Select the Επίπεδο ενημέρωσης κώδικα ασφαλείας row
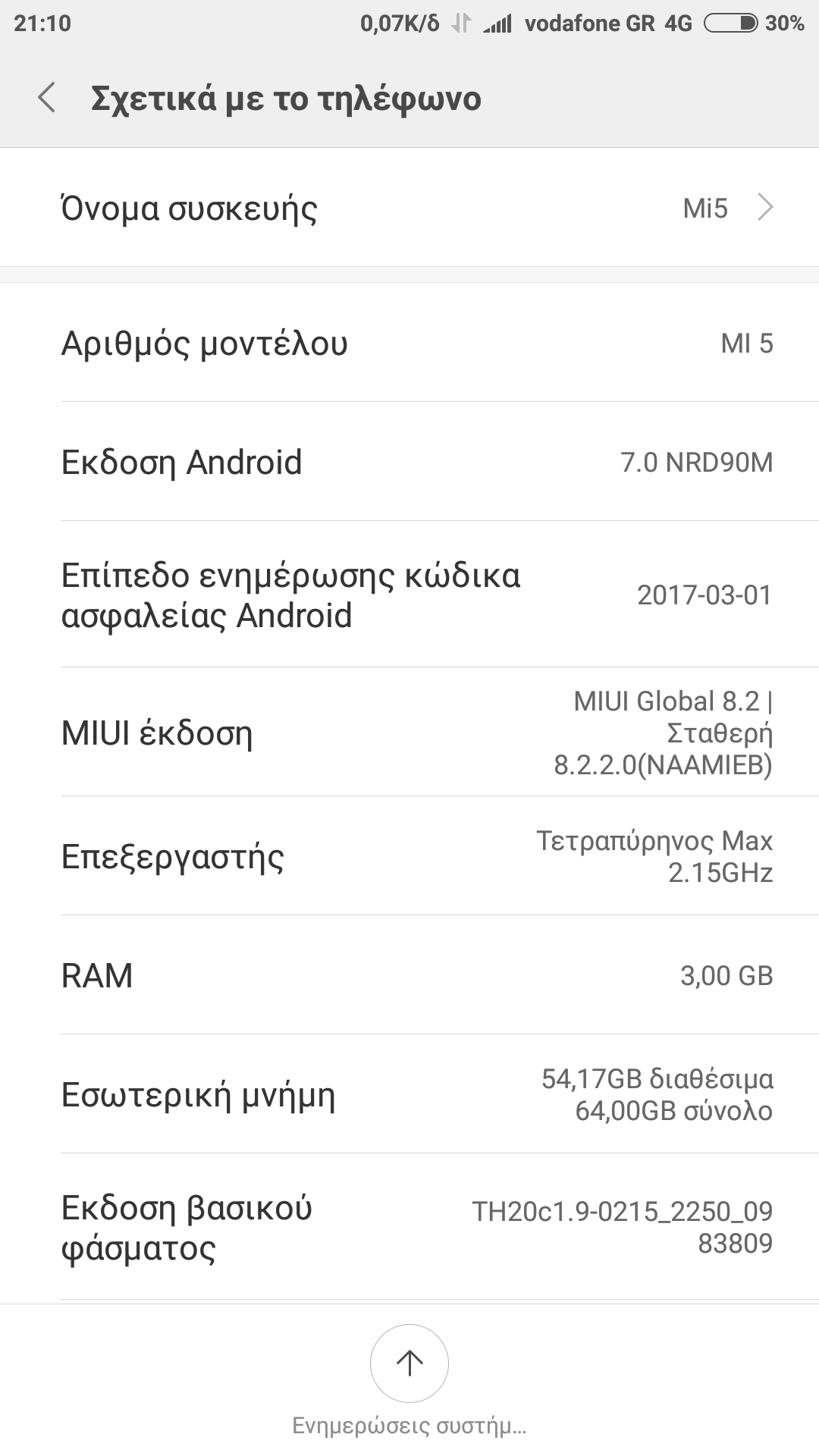The height and width of the screenshot is (1456, 819). click(409, 595)
